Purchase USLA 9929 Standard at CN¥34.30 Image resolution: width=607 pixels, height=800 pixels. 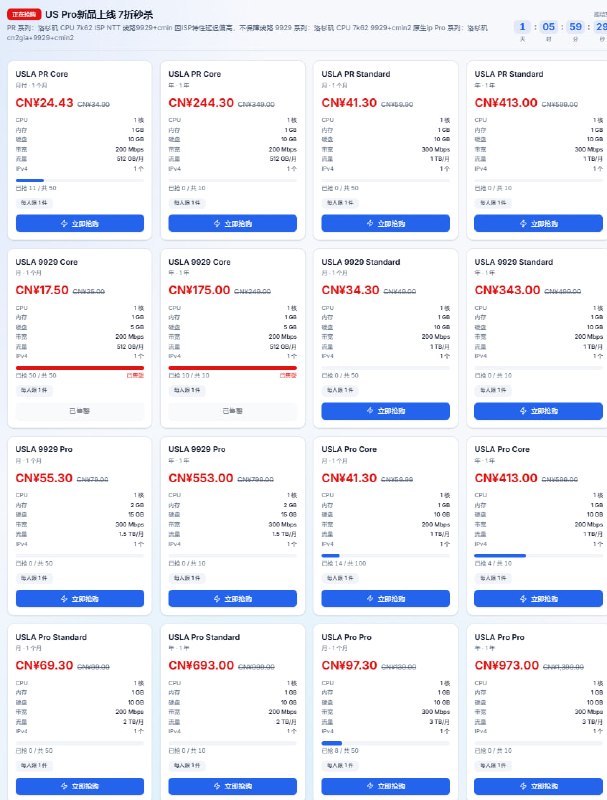click(x=386, y=411)
